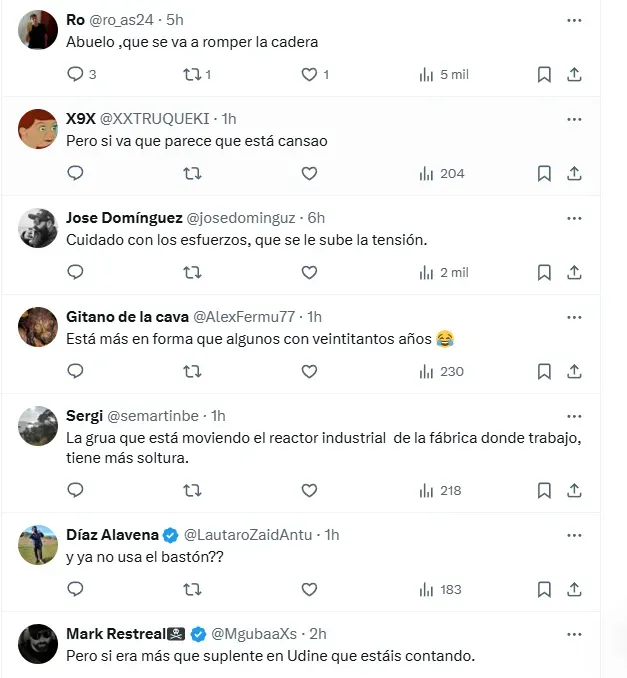Visit the @MgubaaXs profile handle
Image resolution: width=627 pixels, height=678 pixels.
coord(260,634)
